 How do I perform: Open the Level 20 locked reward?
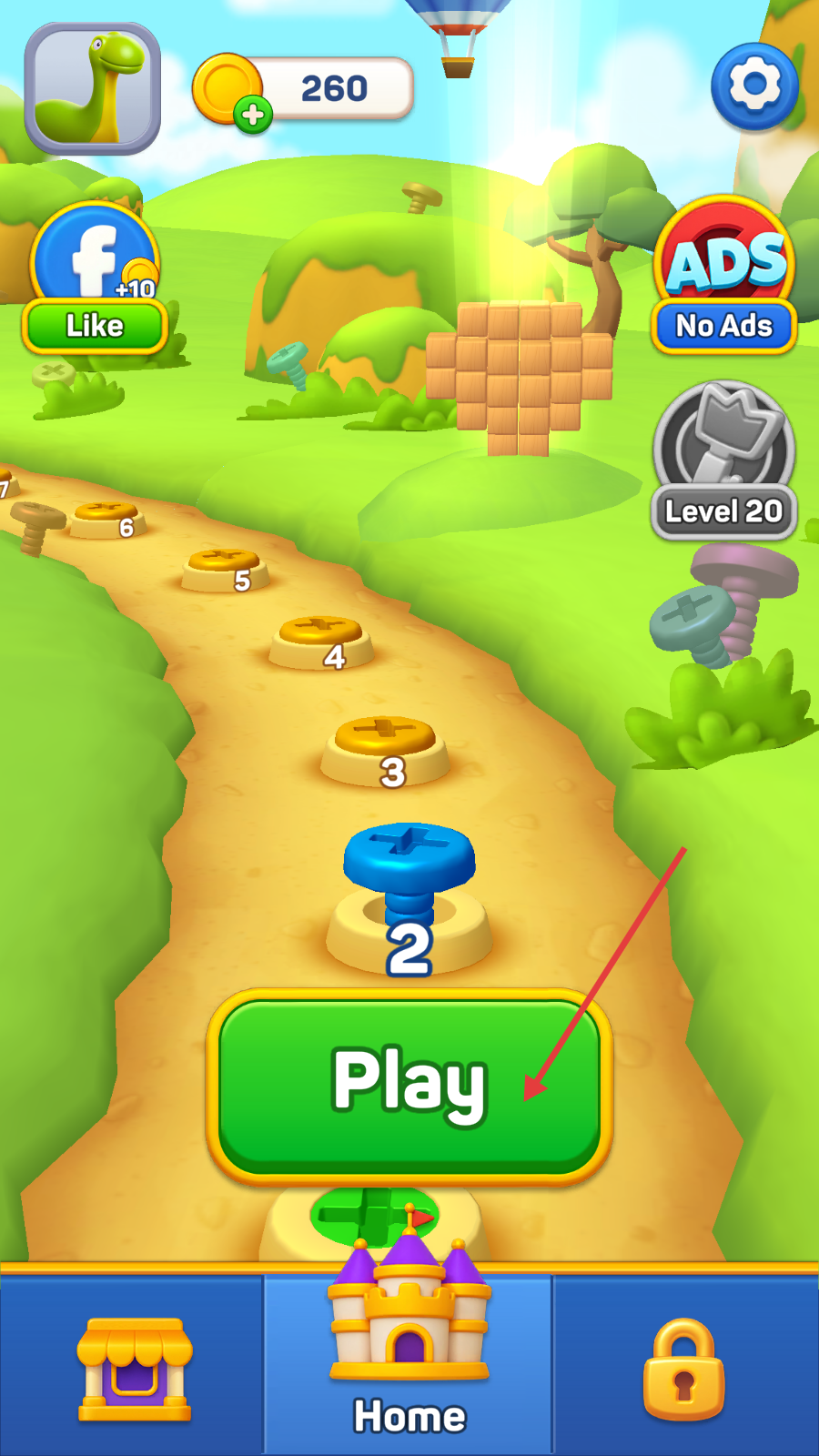724,461
